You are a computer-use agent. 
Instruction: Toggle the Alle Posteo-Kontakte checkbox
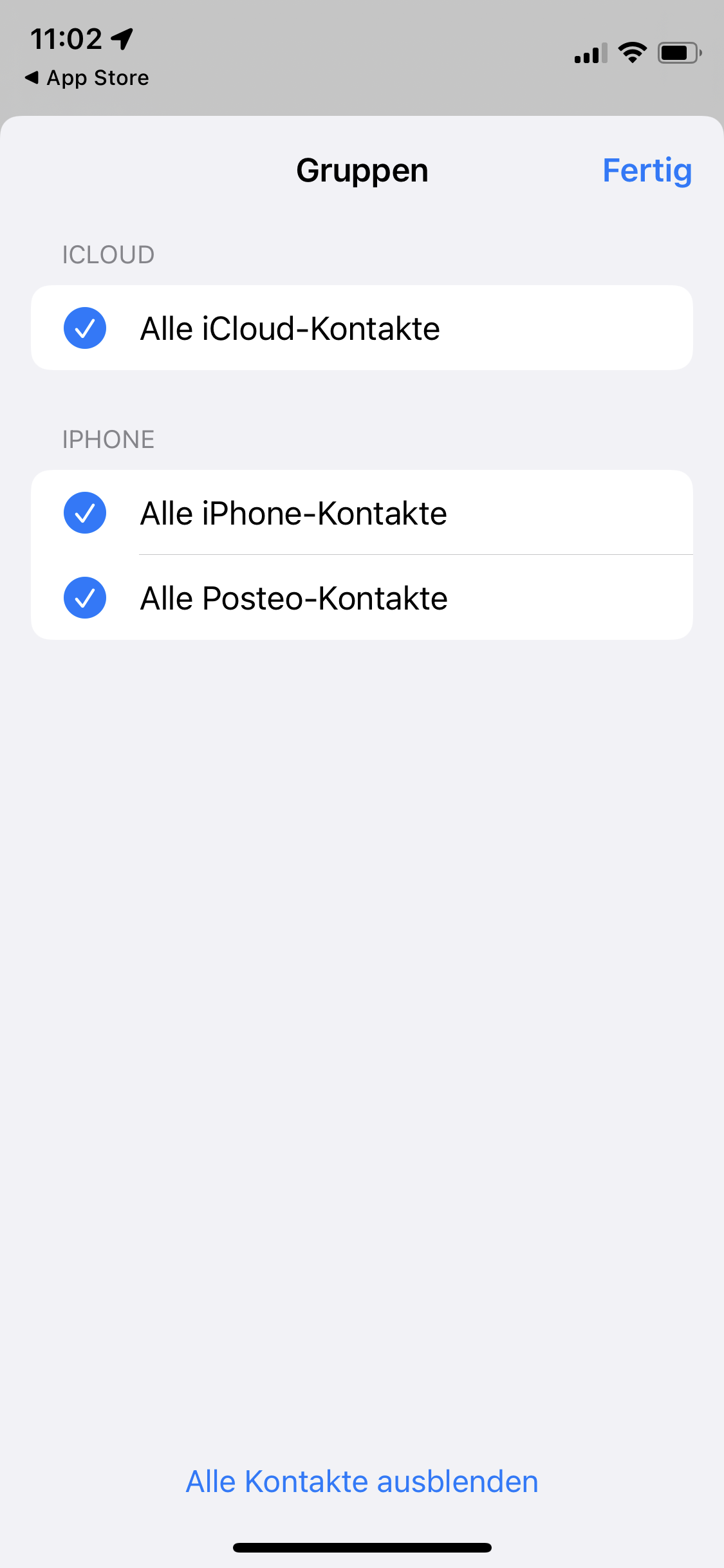[x=85, y=598]
